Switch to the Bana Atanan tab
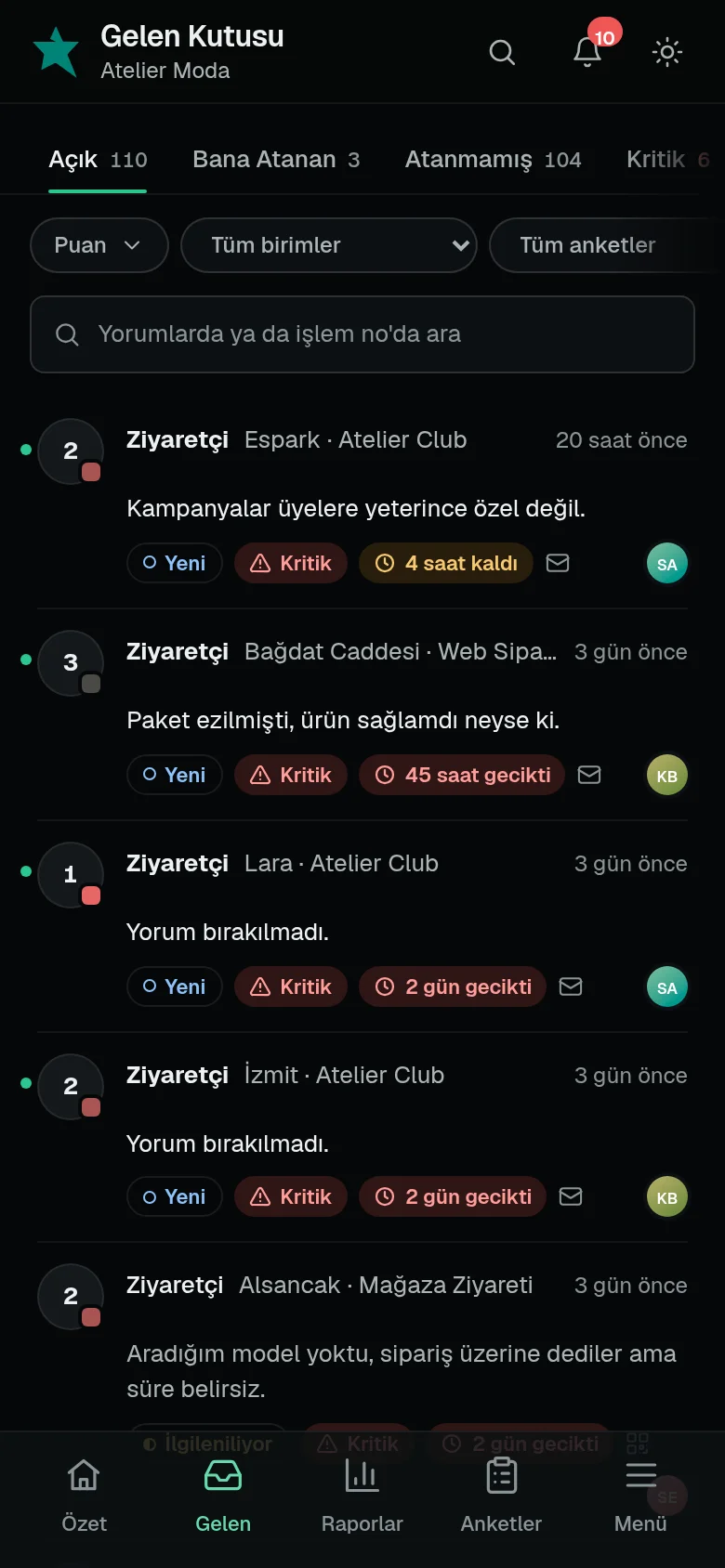 (276, 160)
